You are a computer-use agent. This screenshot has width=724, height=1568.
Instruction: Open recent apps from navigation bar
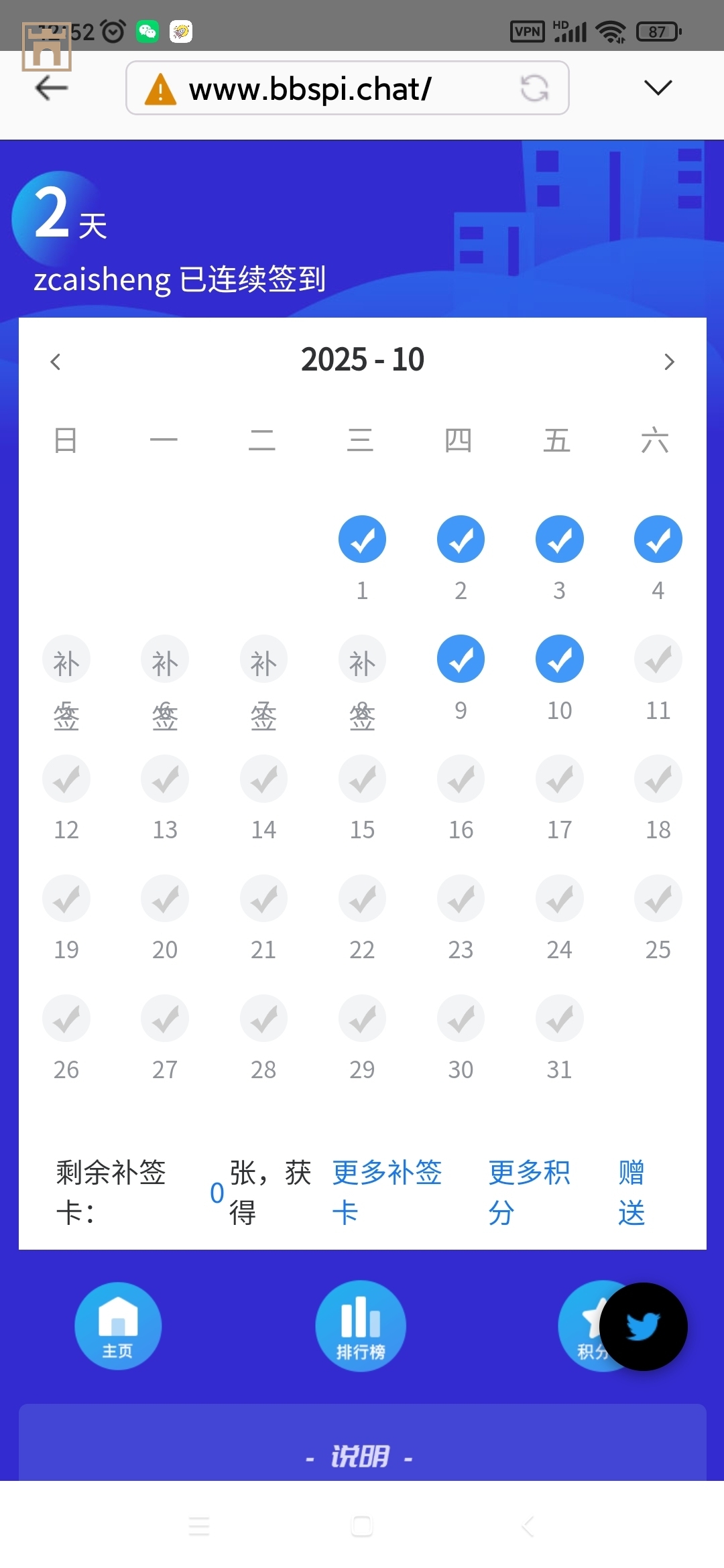tap(199, 1526)
